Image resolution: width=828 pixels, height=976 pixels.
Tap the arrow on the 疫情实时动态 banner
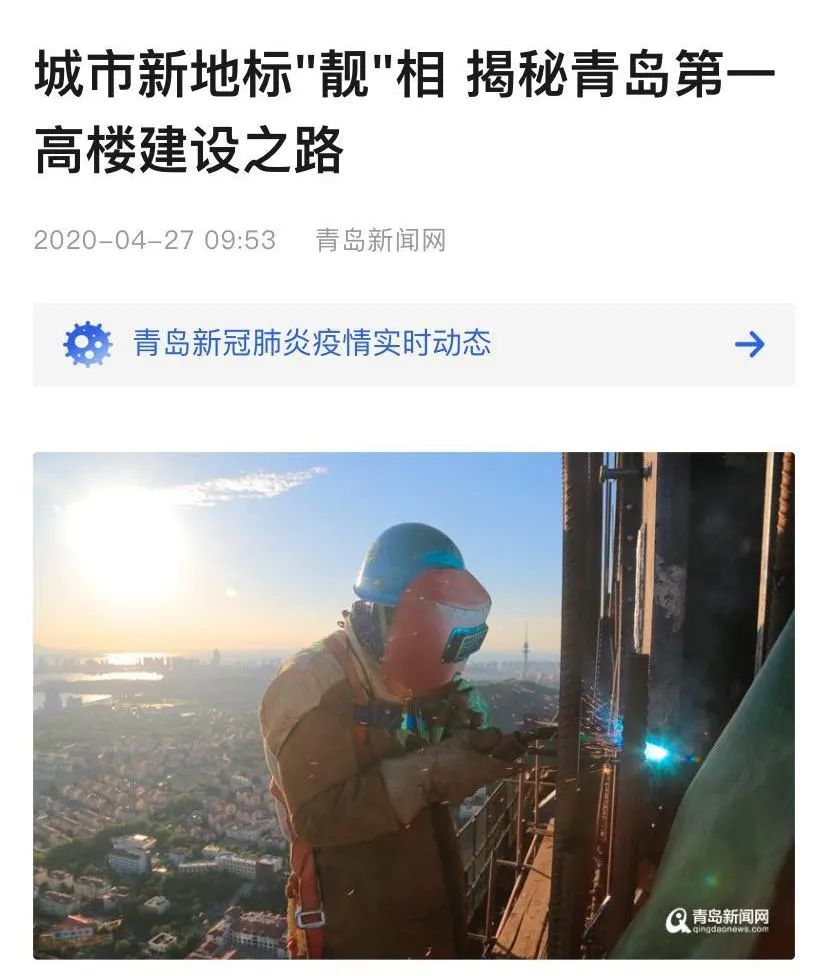point(749,345)
